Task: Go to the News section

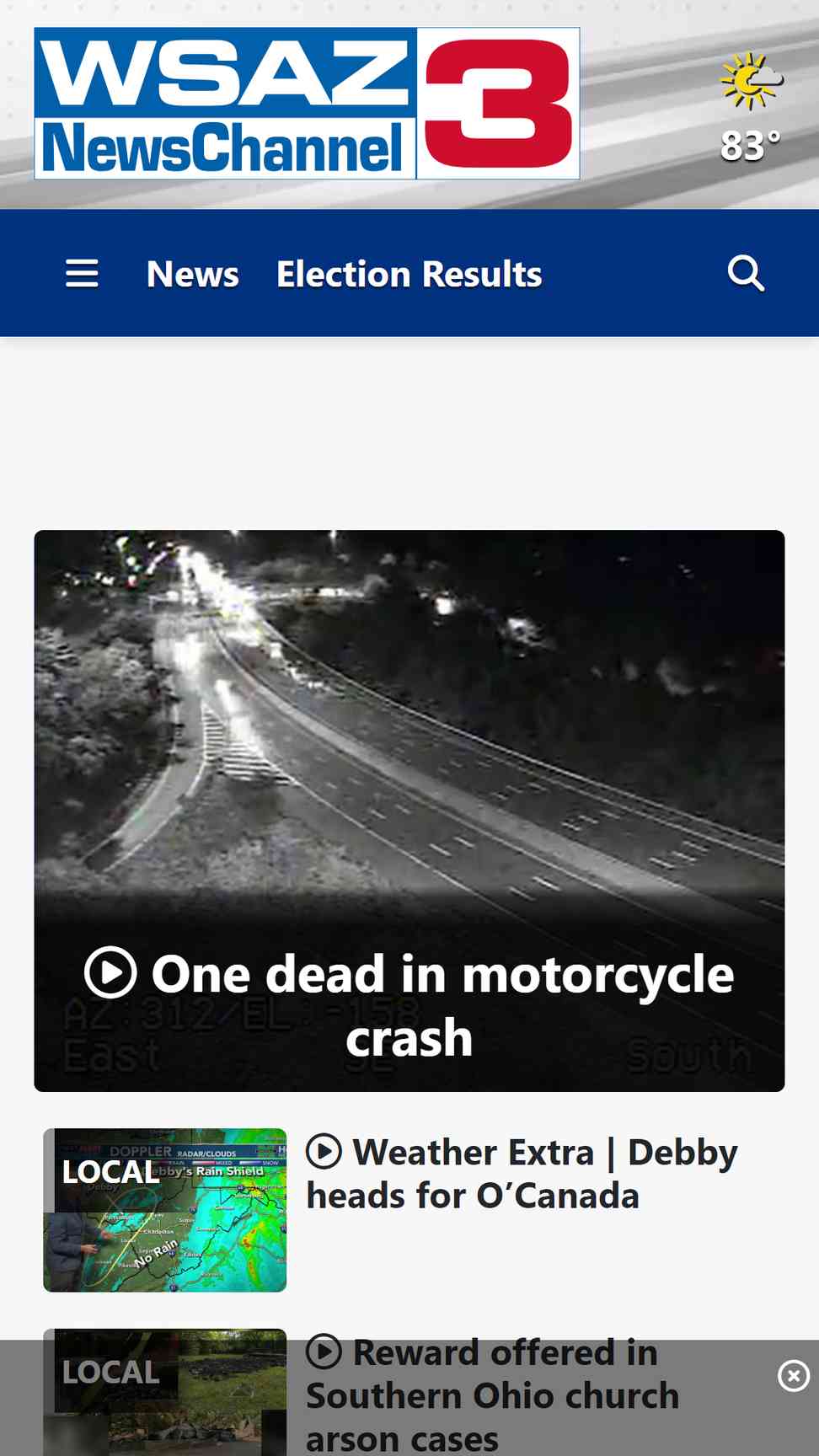Action: (x=193, y=274)
